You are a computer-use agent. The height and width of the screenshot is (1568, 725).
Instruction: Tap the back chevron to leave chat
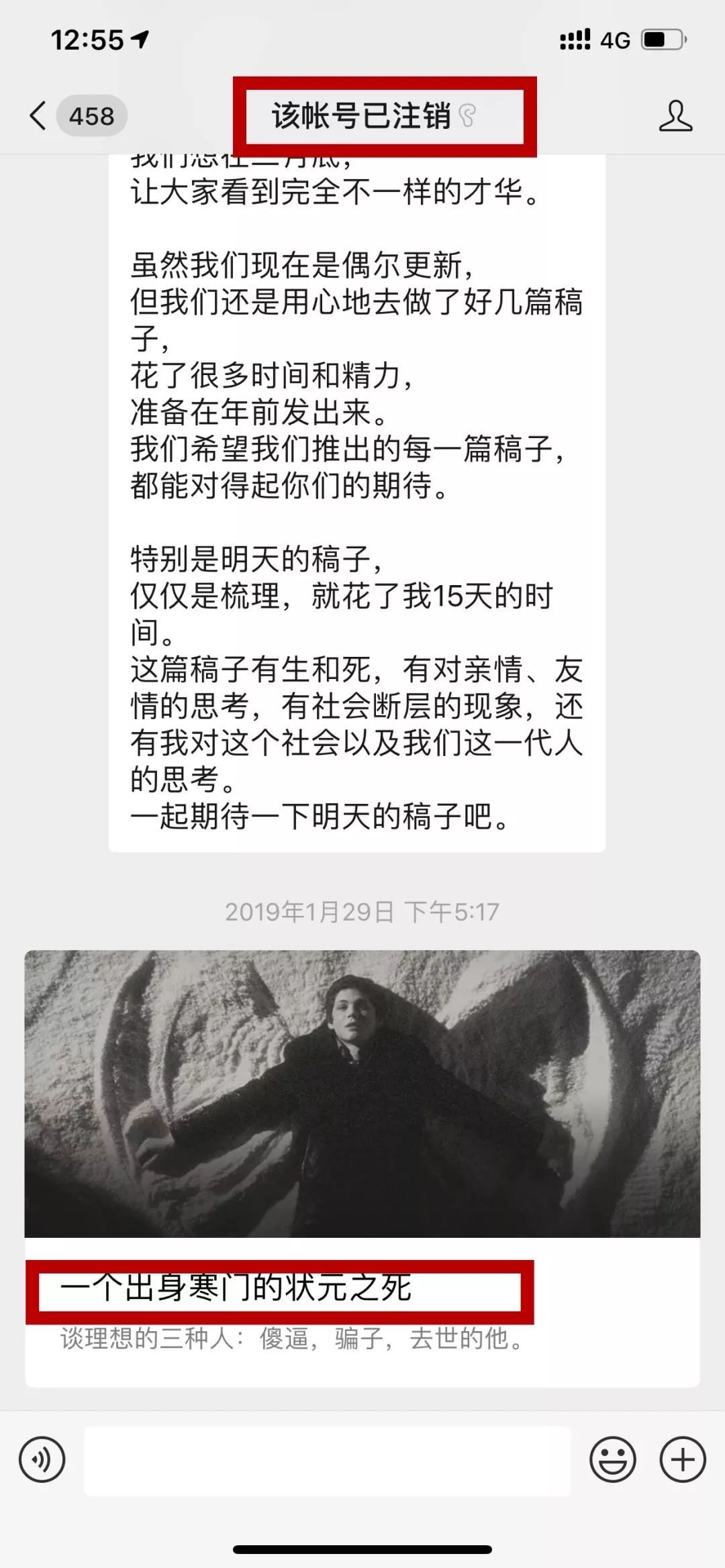pyautogui.click(x=37, y=115)
